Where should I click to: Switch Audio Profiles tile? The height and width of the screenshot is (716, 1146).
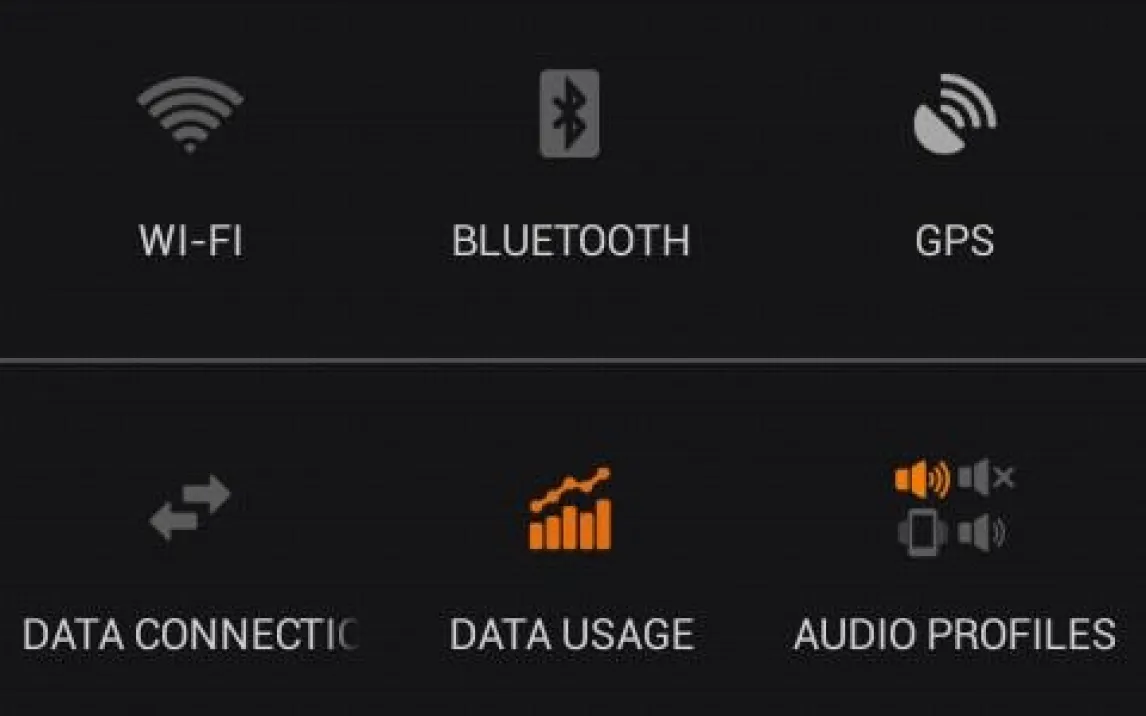[x=955, y=559]
